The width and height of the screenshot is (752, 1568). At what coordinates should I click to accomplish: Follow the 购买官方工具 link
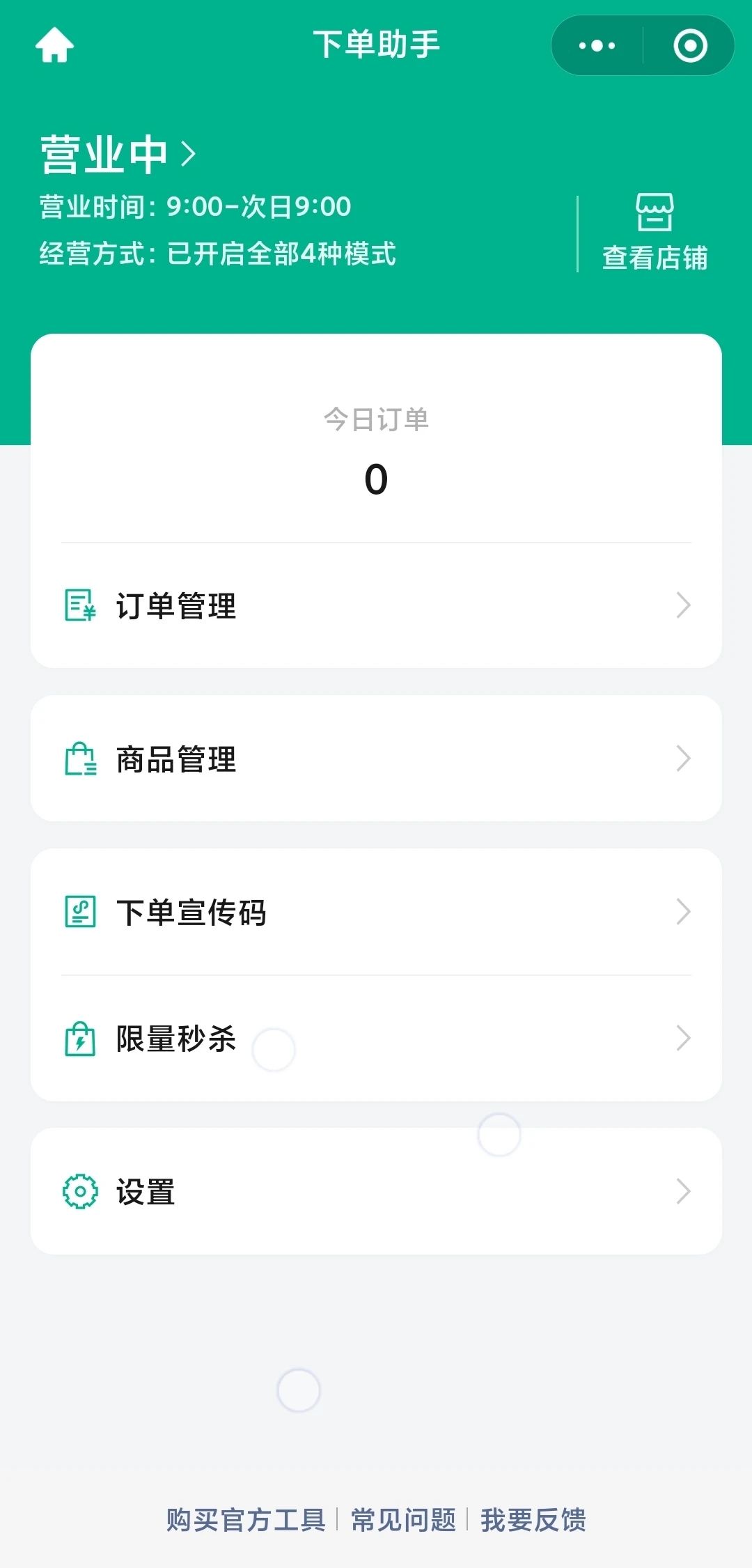(246, 1519)
